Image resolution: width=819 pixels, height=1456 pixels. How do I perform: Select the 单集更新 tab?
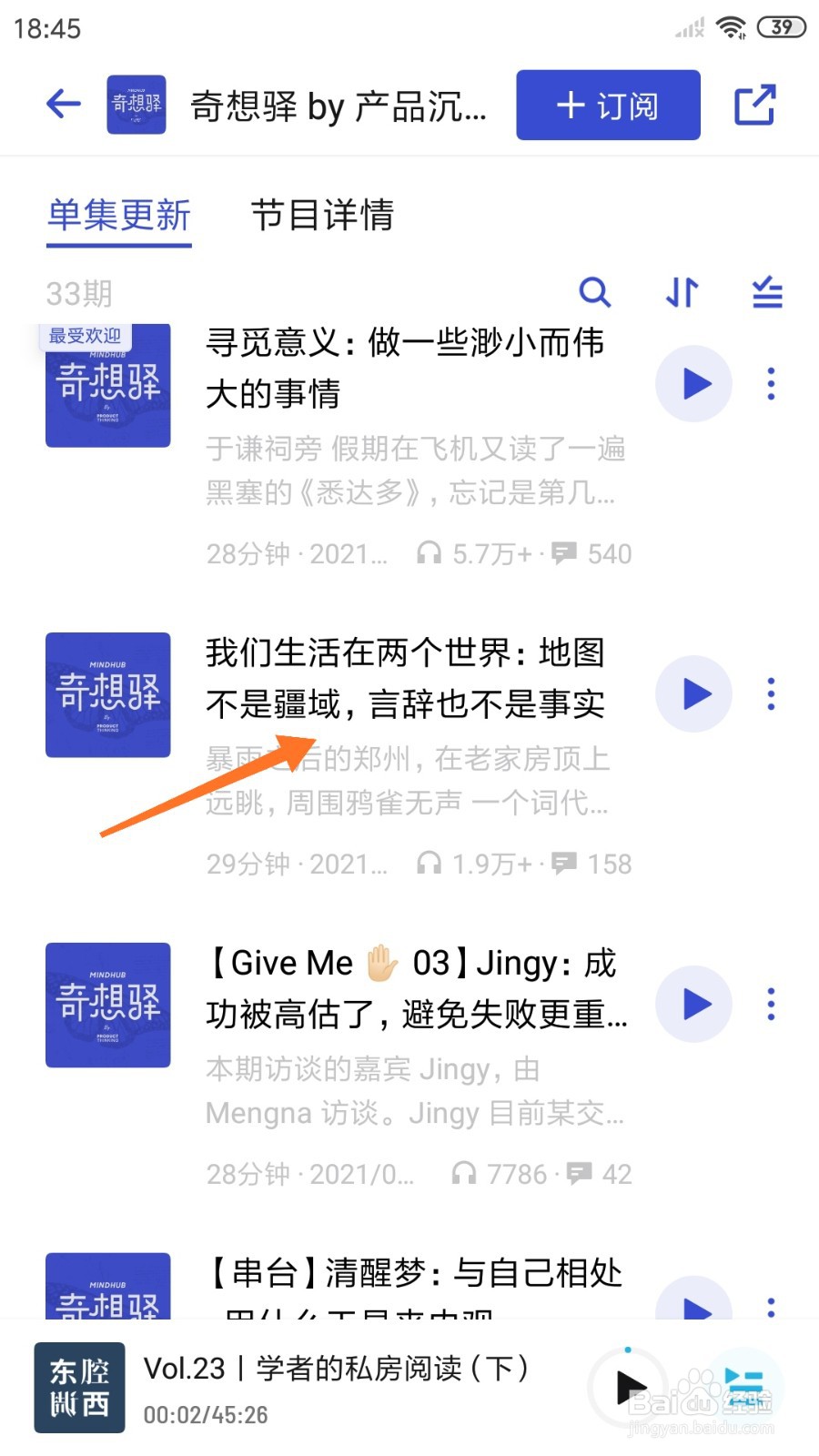pos(118,216)
